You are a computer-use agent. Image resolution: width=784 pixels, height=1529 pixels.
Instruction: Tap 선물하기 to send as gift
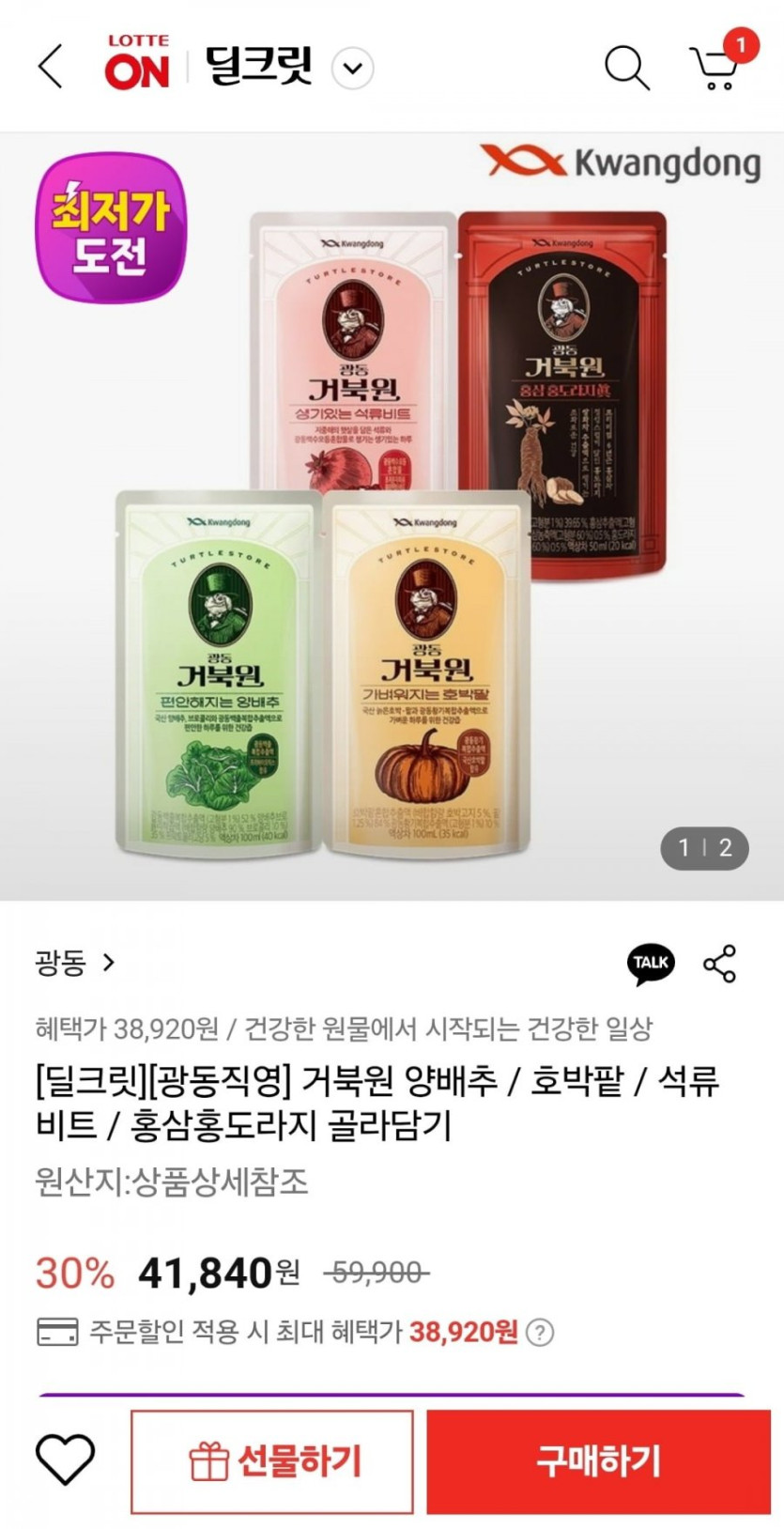pos(272,1461)
